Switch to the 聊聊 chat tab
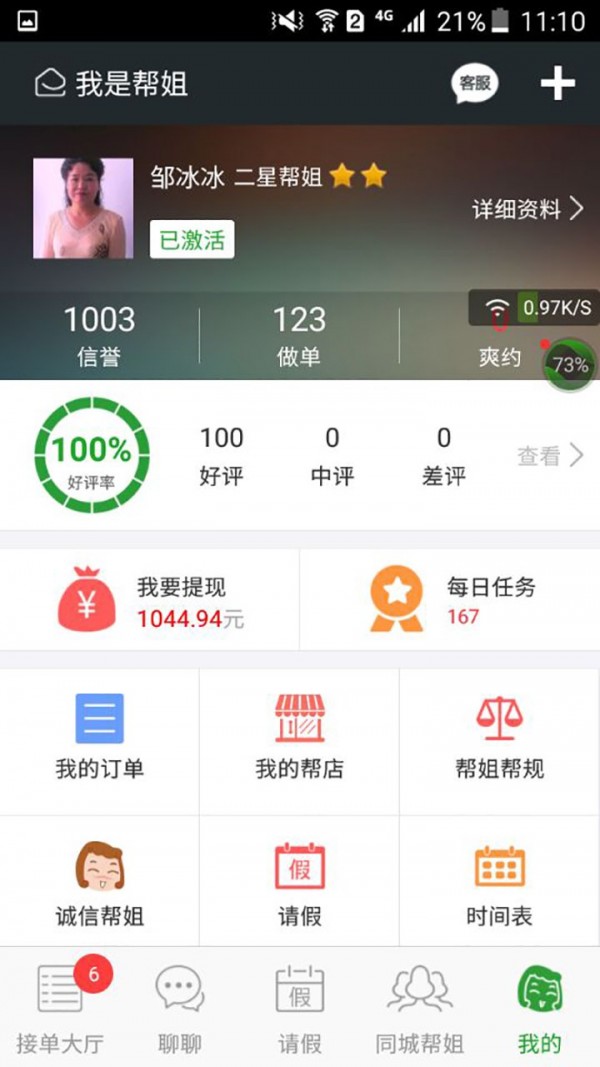 pyautogui.click(x=180, y=1008)
